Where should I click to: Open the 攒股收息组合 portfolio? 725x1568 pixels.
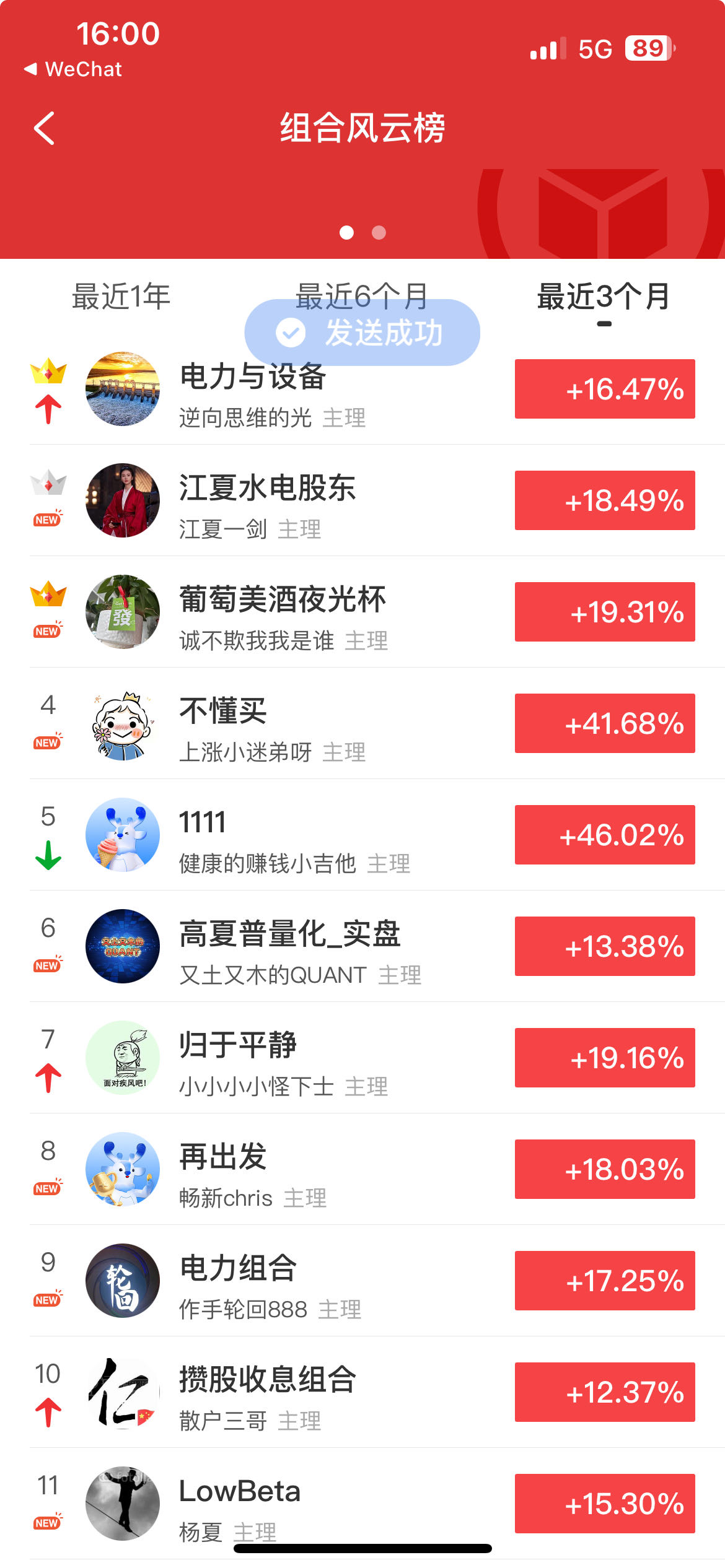pos(267,1380)
